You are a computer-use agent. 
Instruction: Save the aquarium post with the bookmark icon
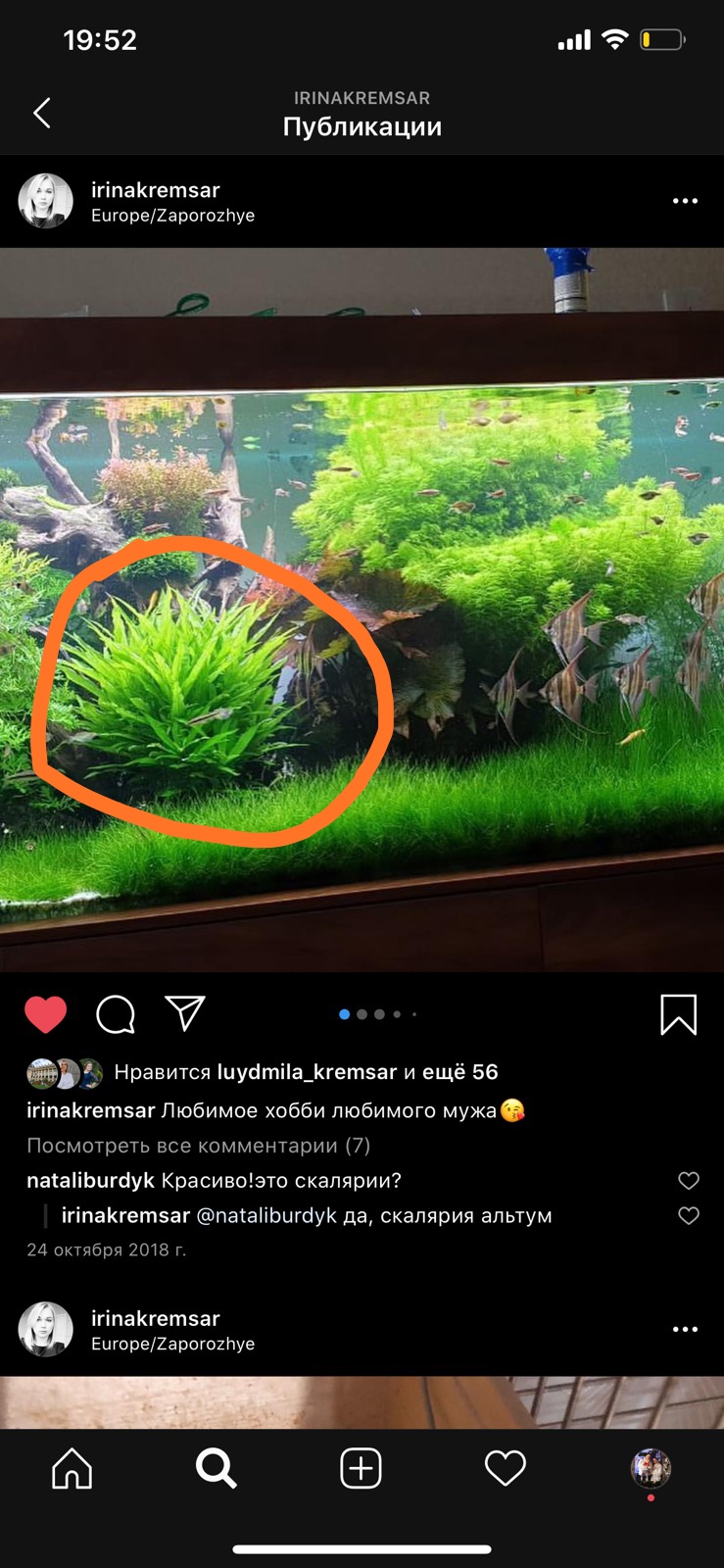coord(678,1014)
